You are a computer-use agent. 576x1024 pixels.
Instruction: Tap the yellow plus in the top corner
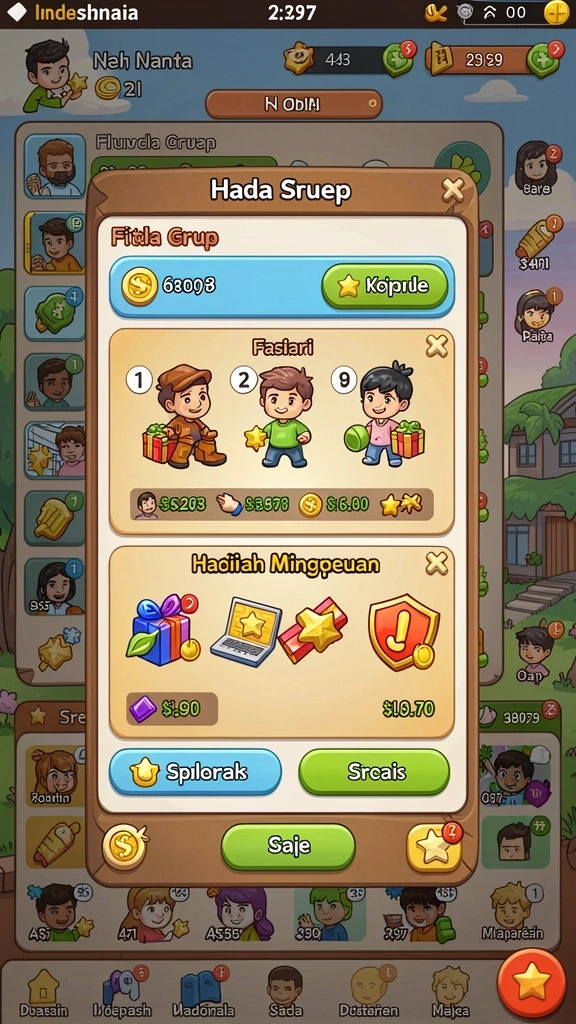556,12
